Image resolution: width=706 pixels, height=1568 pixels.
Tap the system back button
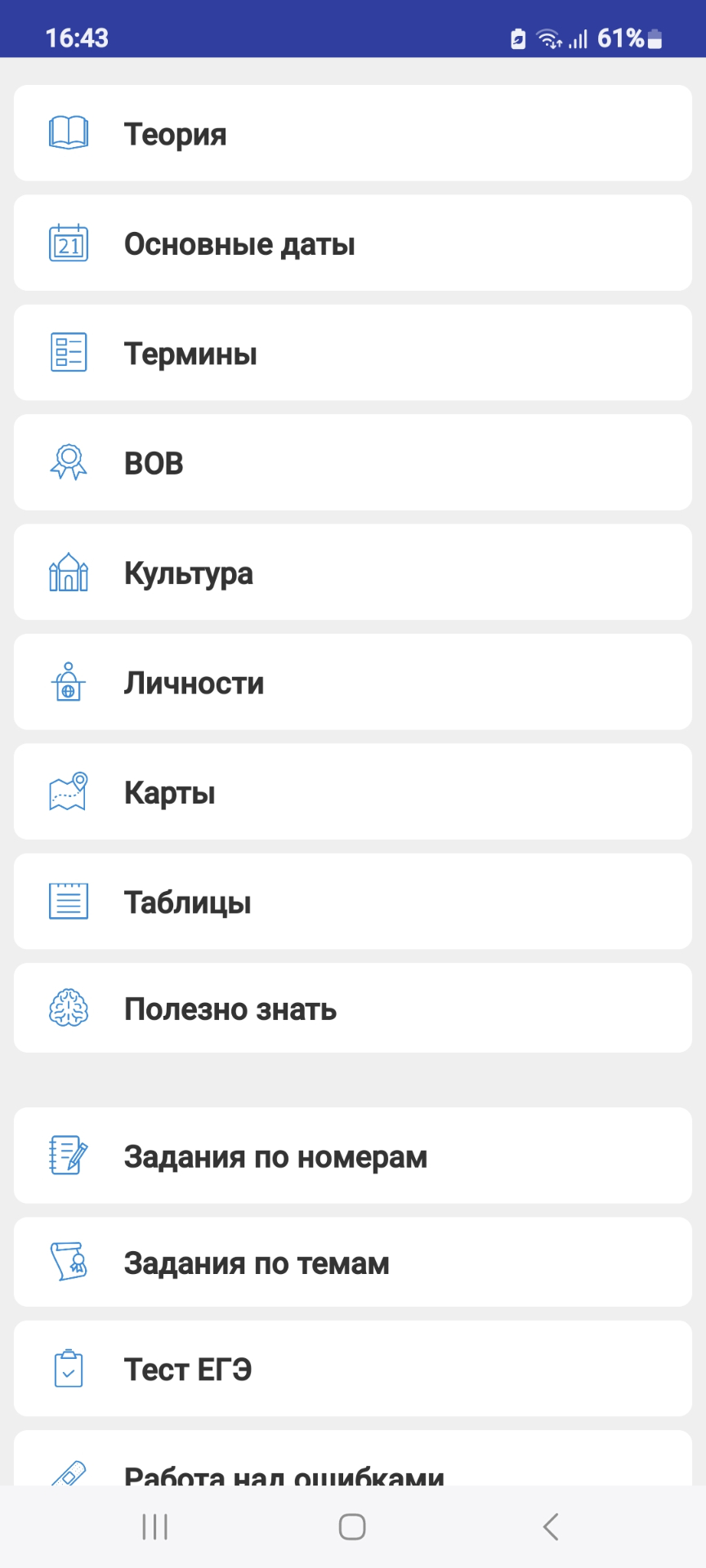coord(551,1526)
